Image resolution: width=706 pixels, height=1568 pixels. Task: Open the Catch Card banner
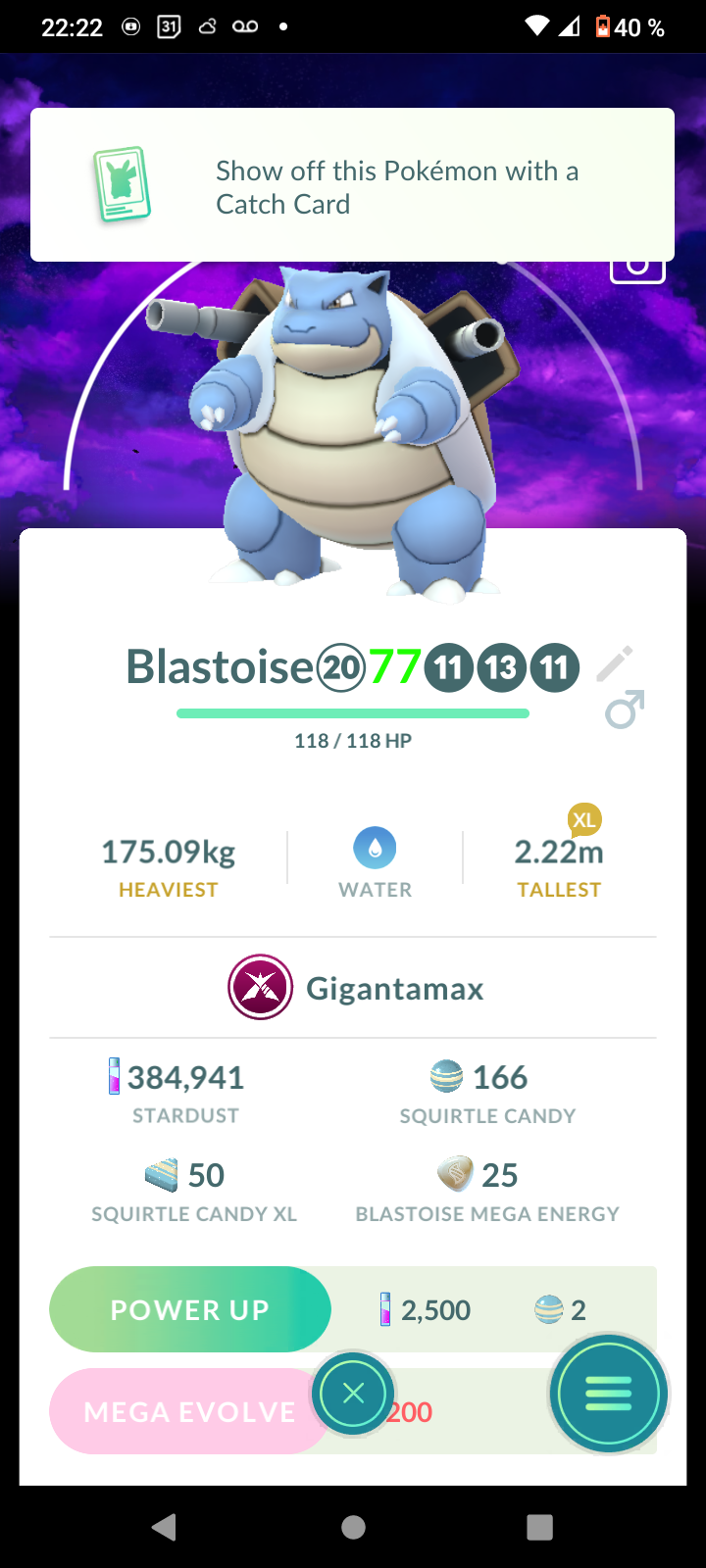[352, 185]
